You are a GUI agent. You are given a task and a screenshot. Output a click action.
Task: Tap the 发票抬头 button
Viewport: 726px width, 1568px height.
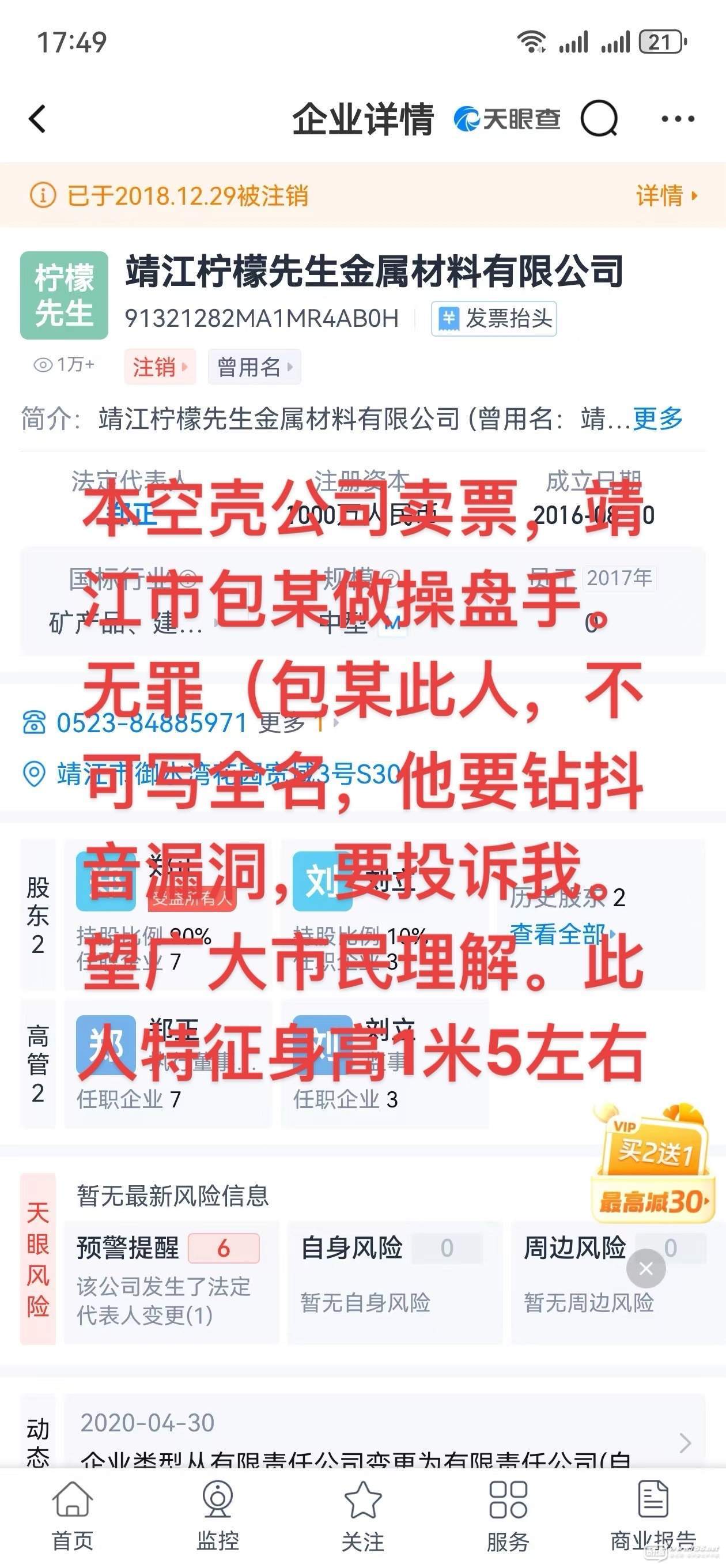pyautogui.click(x=494, y=318)
